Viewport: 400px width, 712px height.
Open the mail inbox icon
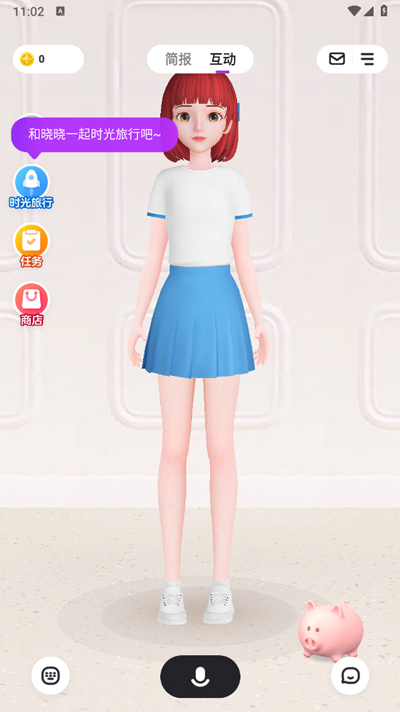tap(337, 59)
